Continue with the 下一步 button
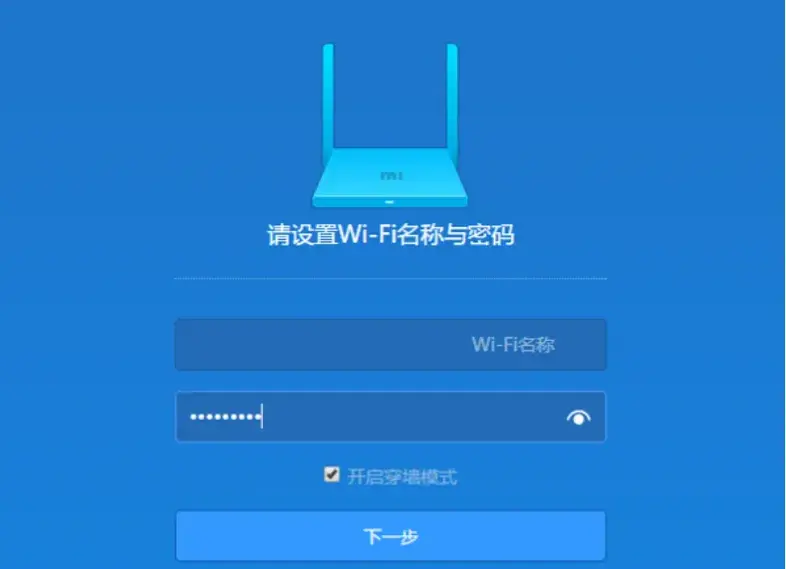The height and width of the screenshot is (569, 786). [390, 536]
